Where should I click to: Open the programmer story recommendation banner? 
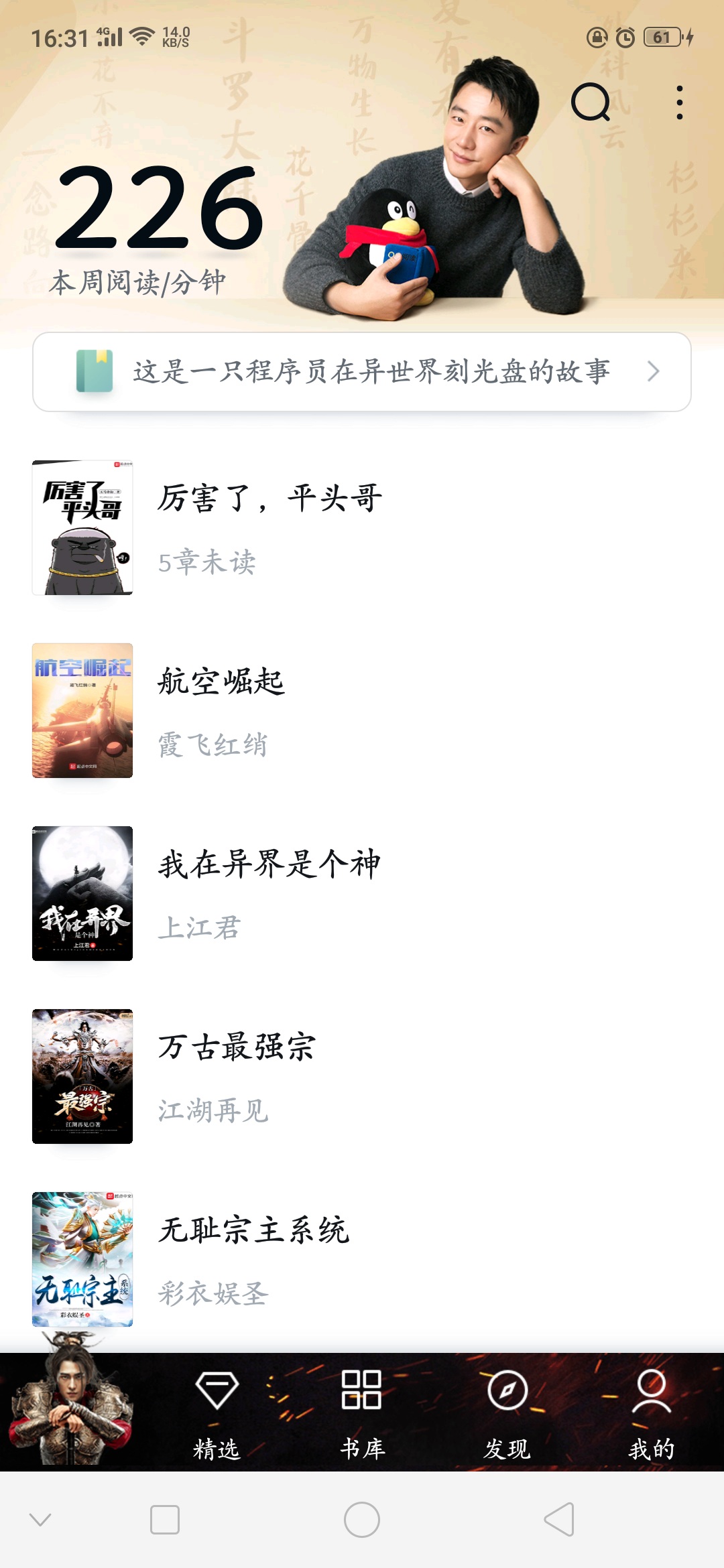[x=362, y=372]
